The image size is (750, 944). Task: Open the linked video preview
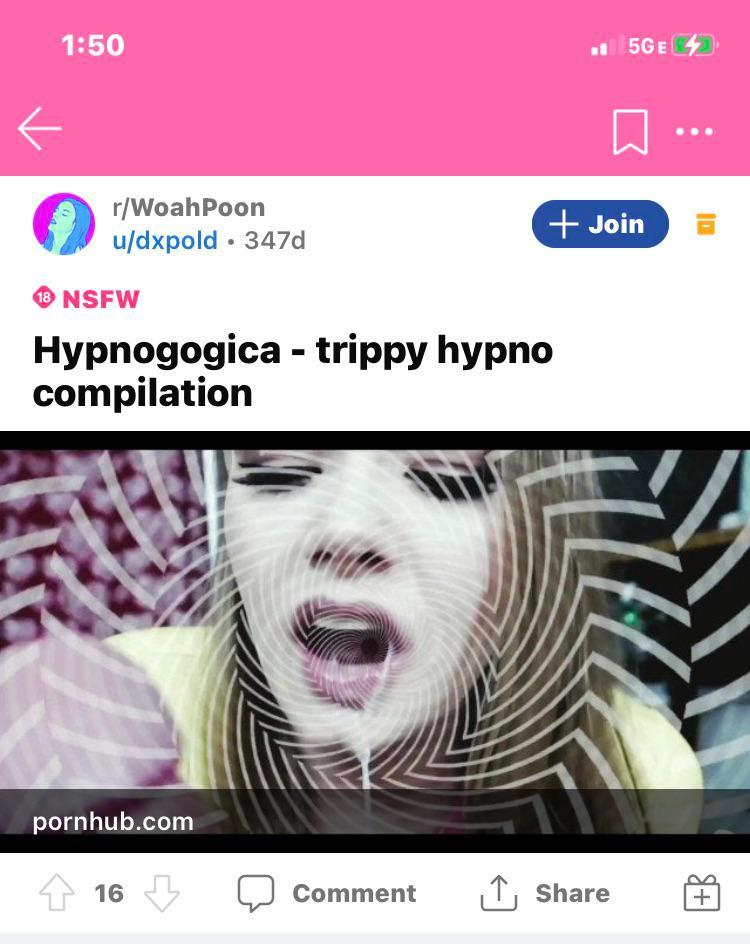point(374,640)
